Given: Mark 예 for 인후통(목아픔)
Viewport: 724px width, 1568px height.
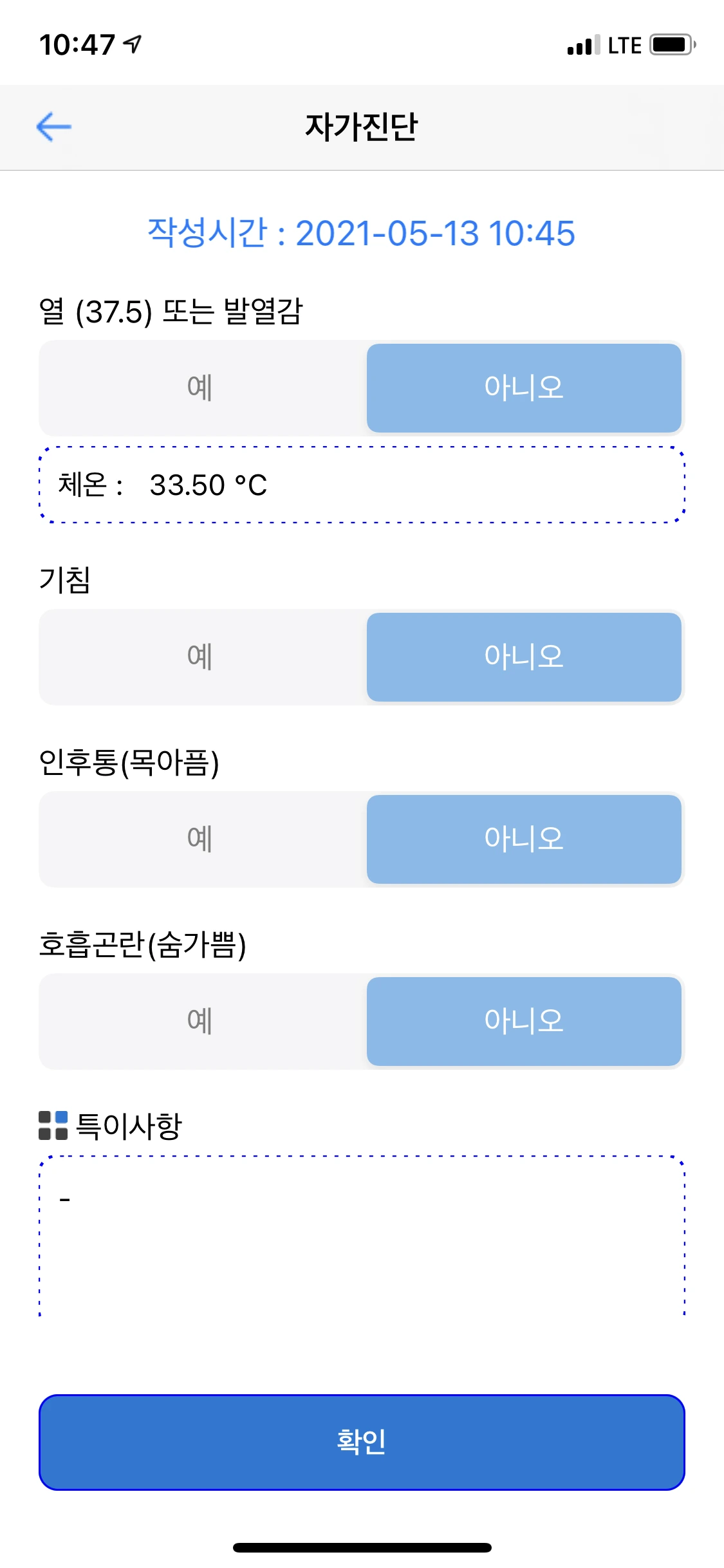Looking at the screenshot, I should [x=201, y=839].
